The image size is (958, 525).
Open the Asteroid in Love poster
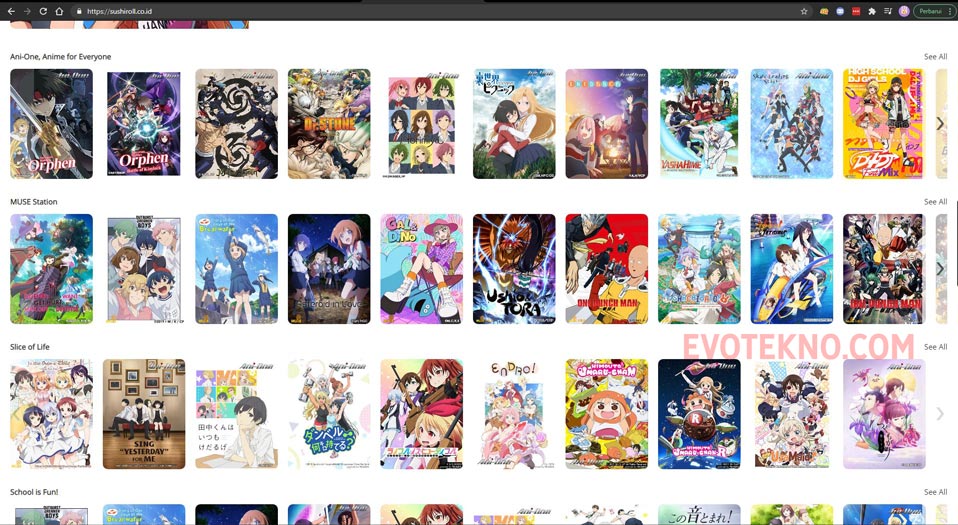click(329, 269)
